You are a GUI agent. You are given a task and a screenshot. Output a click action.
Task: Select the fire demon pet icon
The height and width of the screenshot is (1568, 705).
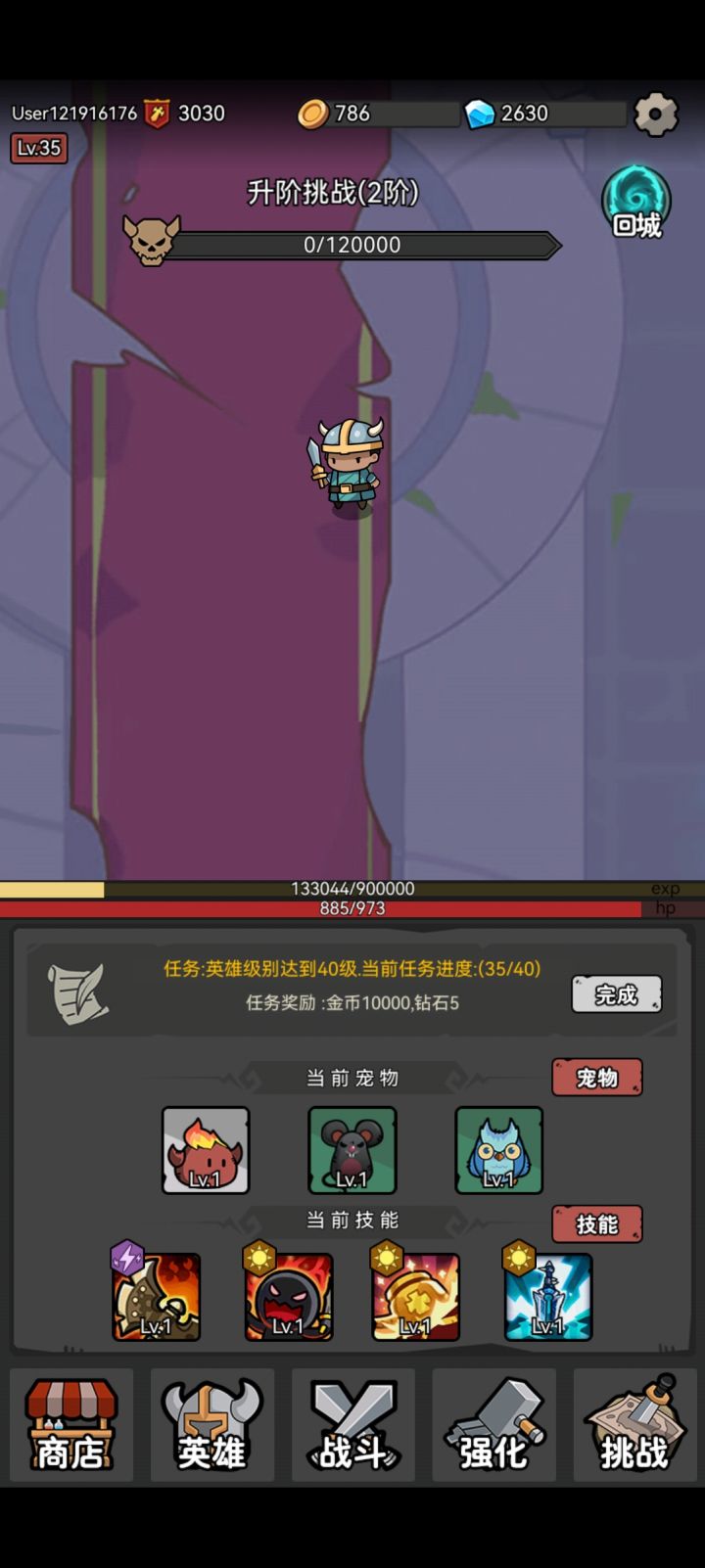click(x=206, y=1150)
